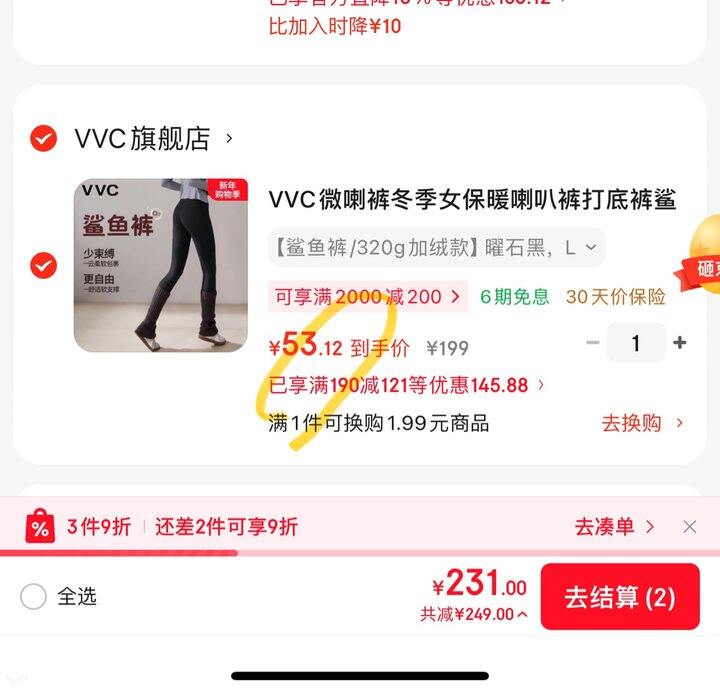Increase the item quantity by one

[680, 343]
